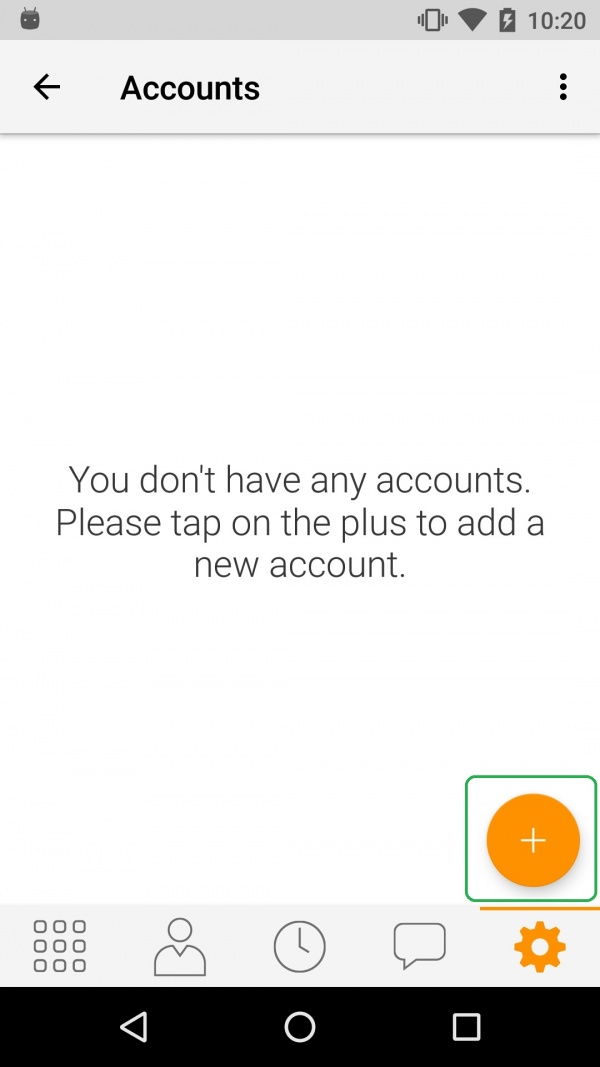Go back using the app bar arrow
Screen dimensions: 600x1067
[x=47, y=87]
